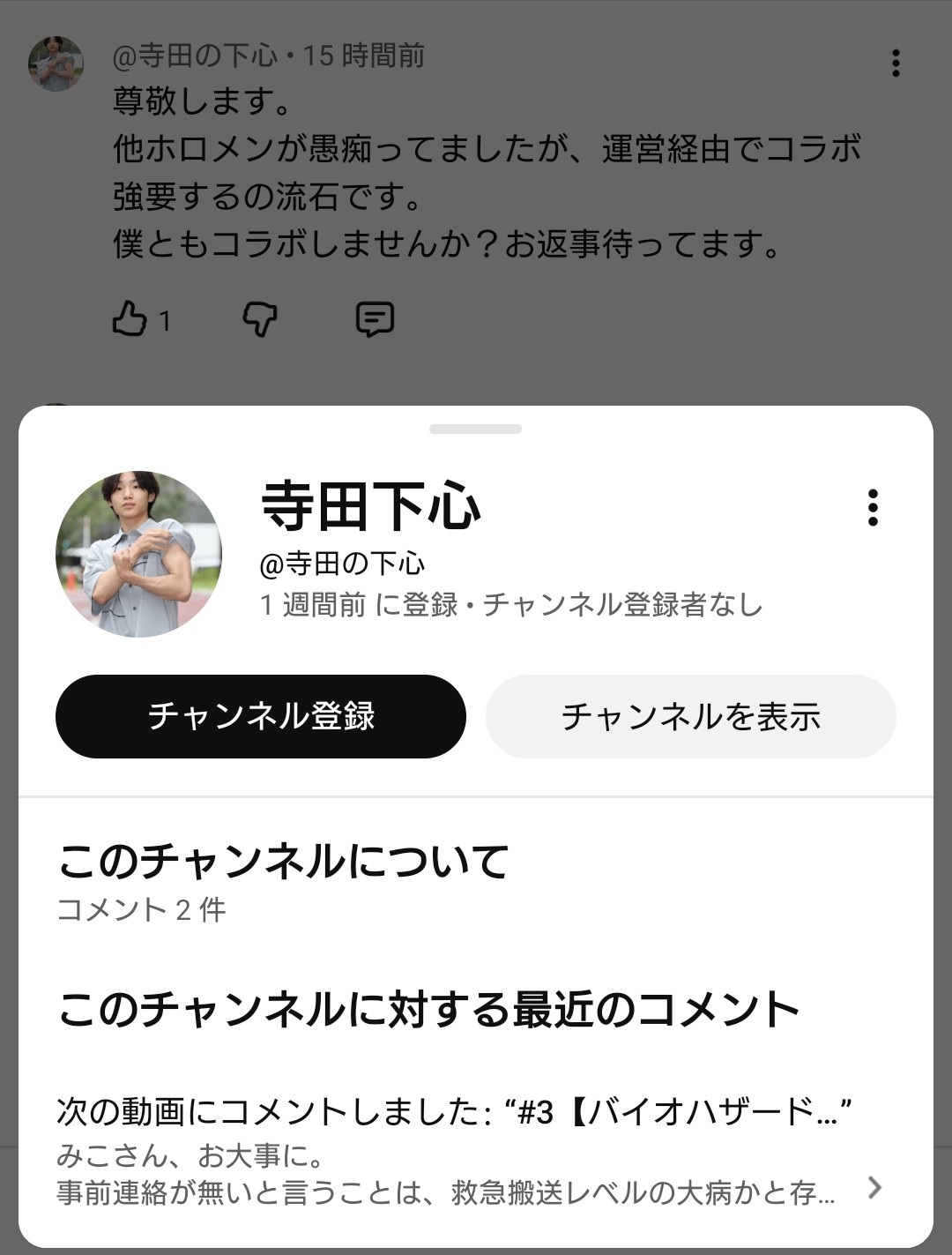Open comment options menu for @寺田の下心
Screen dimensions: 952x1255
tap(896, 63)
